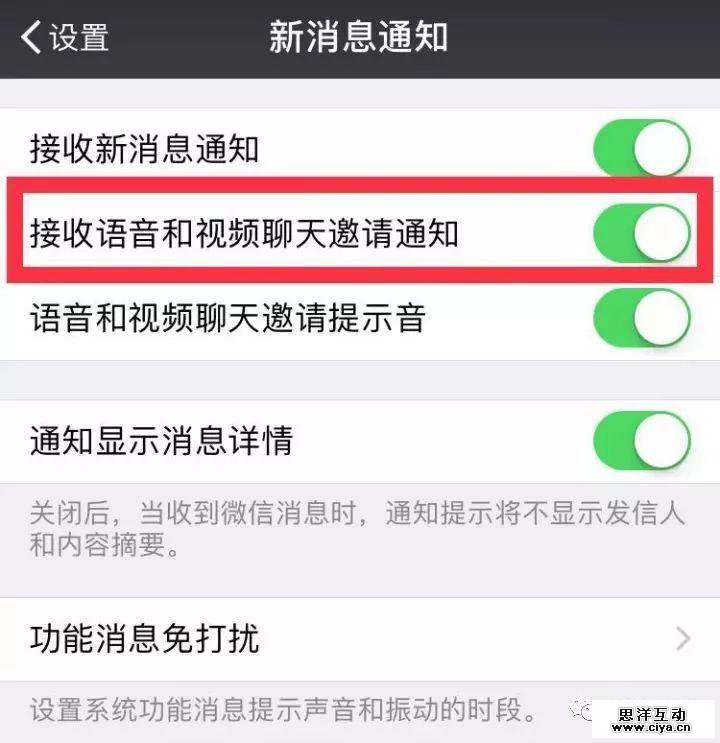The height and width of the screenshot is (743, 720).
Task: Toggle 接收语音和视频聊天邀请通知 switch
Action: pos(641,233)
